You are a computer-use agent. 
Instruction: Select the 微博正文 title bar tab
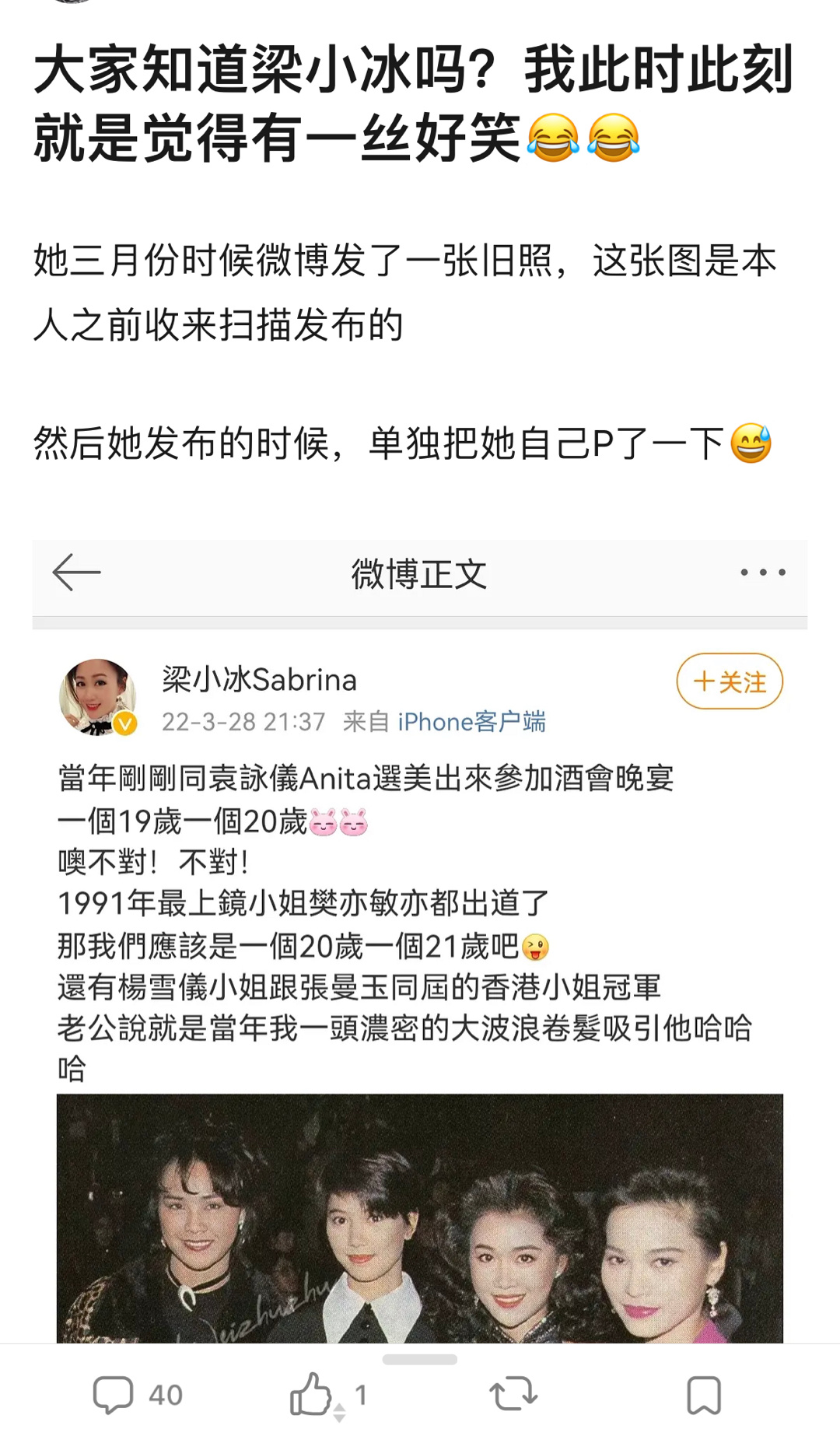pos(420,573)
